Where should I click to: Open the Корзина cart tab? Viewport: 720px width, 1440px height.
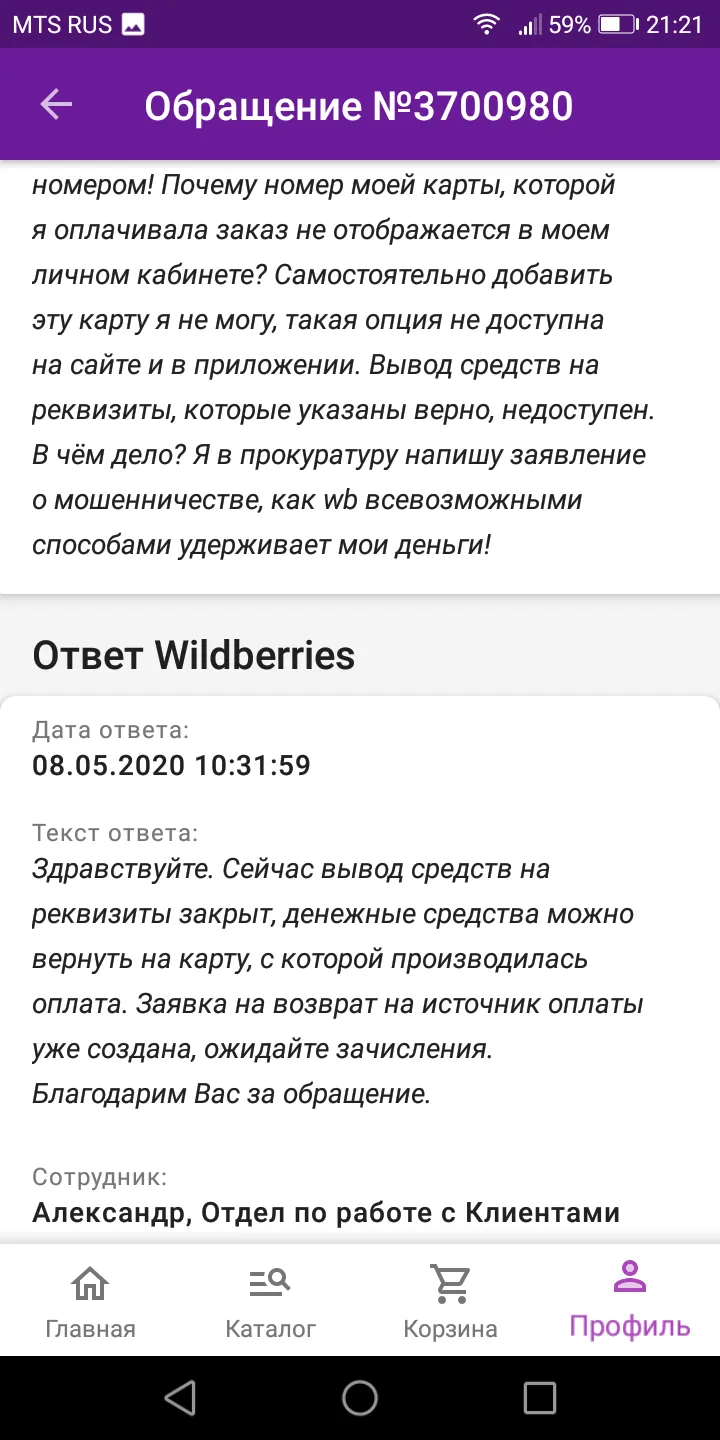point(450,1301)
